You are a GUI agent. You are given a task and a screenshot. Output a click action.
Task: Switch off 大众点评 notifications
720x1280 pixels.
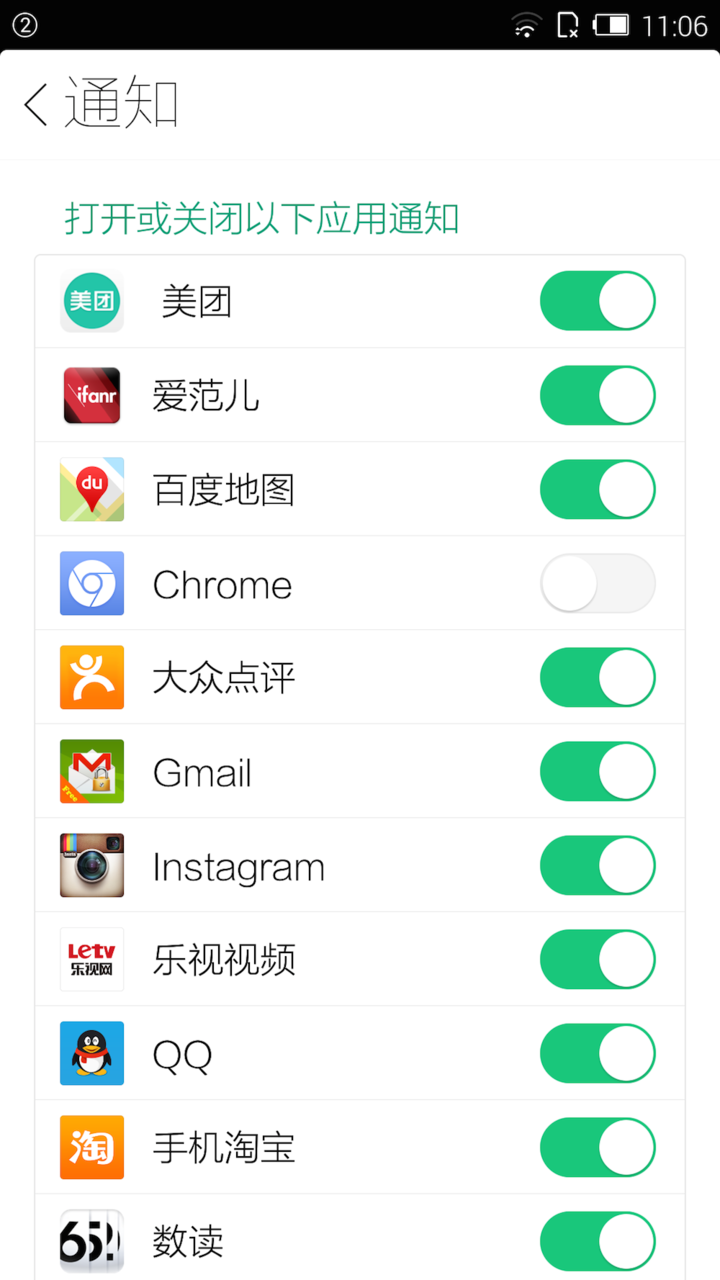pyautogui.click(x=598, y=677)
